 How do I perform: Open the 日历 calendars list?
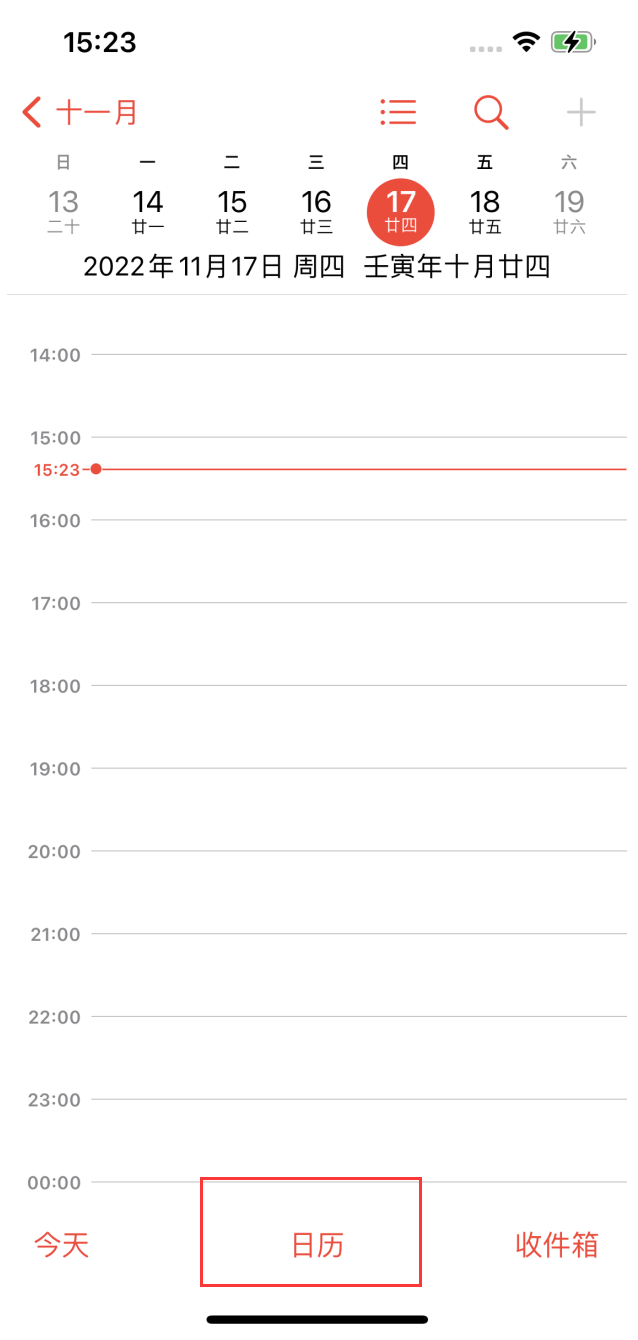[x=317, y=1245]
